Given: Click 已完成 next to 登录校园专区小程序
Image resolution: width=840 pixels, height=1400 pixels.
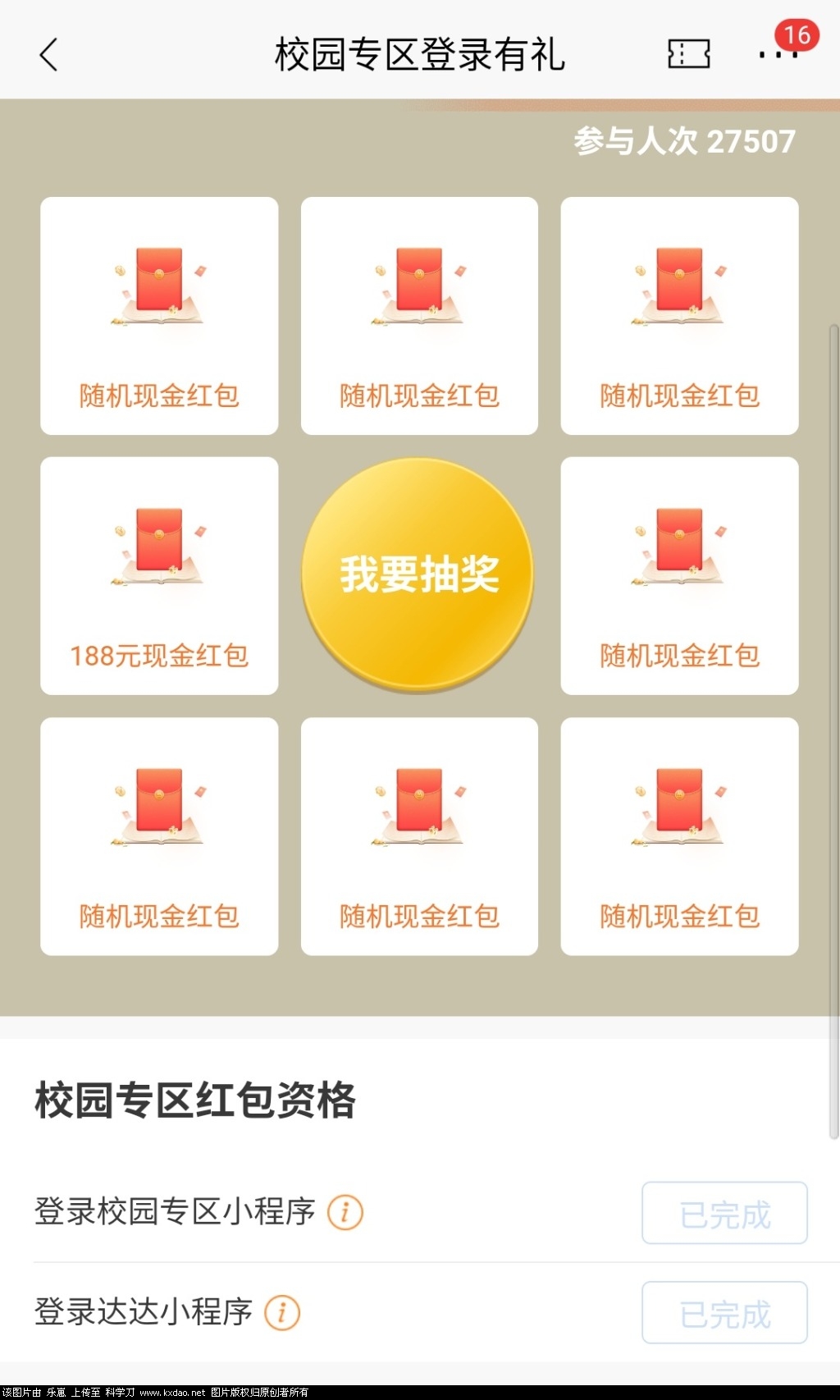Looking at the screenshot, I should click(724, 1214).
